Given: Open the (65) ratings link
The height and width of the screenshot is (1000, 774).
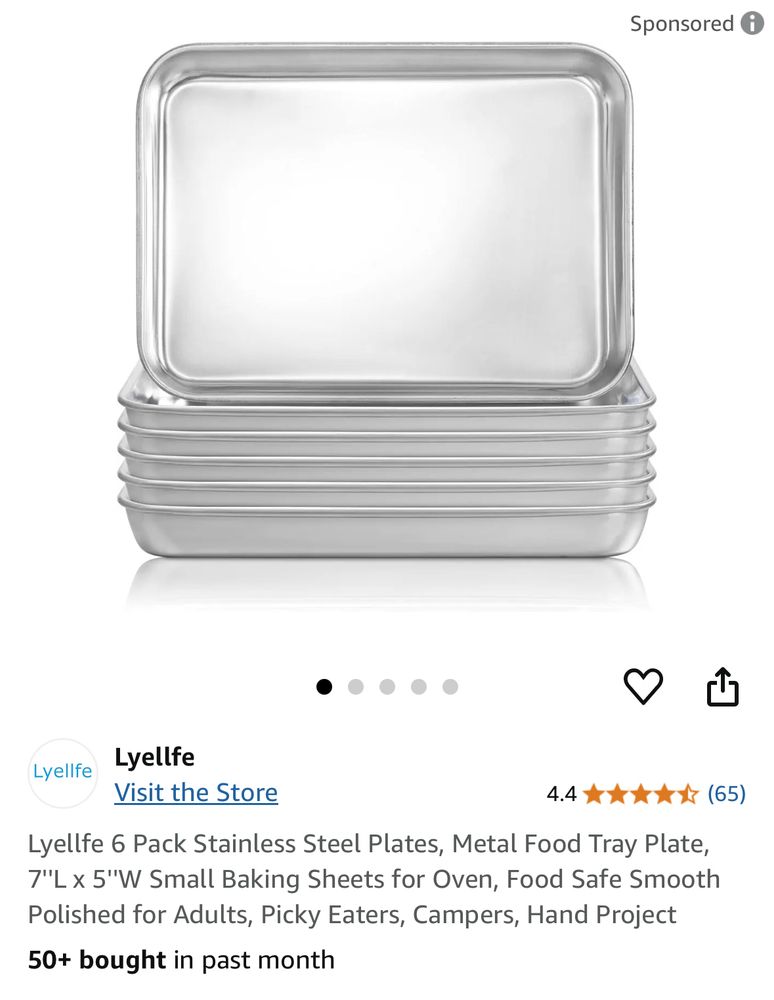Looking at the screenshot, I should [x=726, y=792].
